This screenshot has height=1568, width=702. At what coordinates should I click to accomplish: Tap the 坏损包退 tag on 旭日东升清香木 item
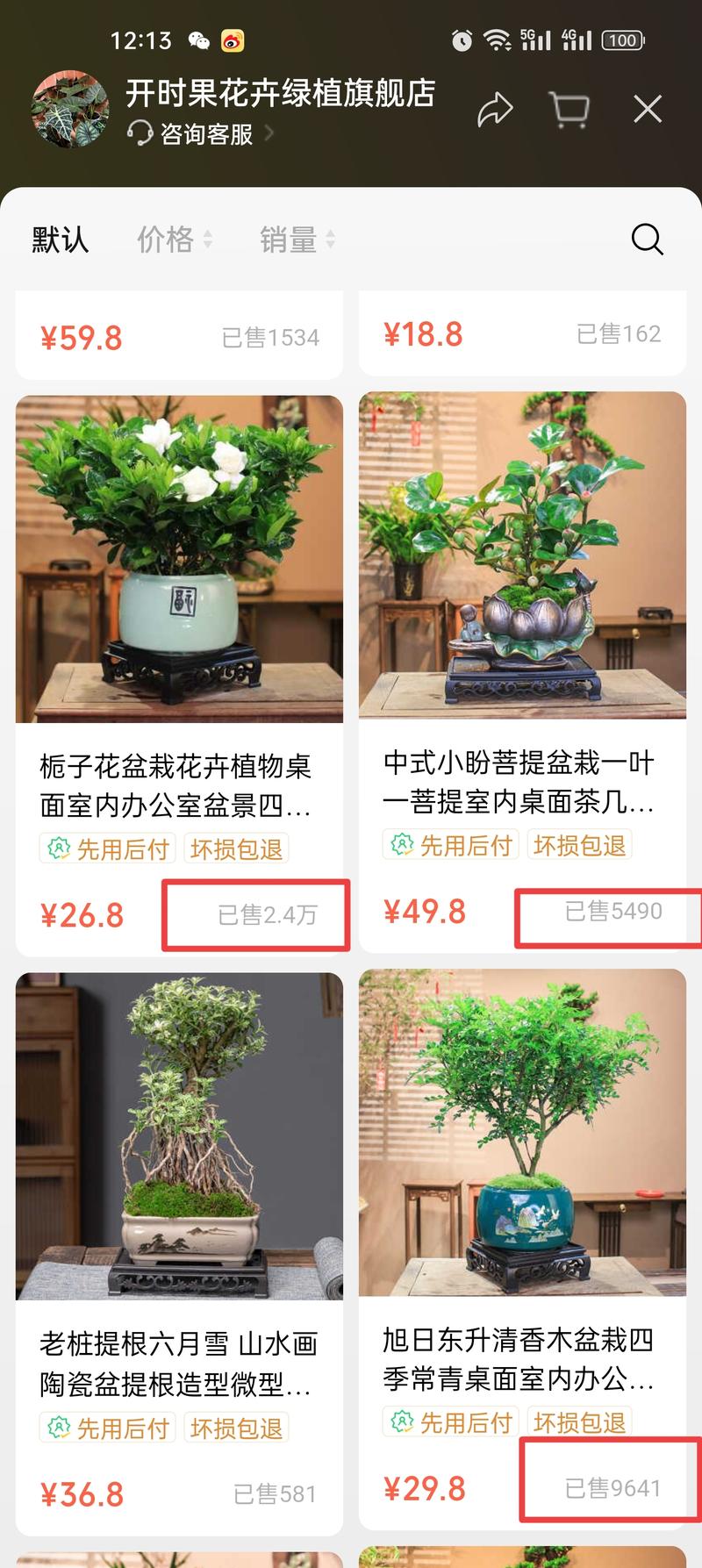click(578, 1421)
